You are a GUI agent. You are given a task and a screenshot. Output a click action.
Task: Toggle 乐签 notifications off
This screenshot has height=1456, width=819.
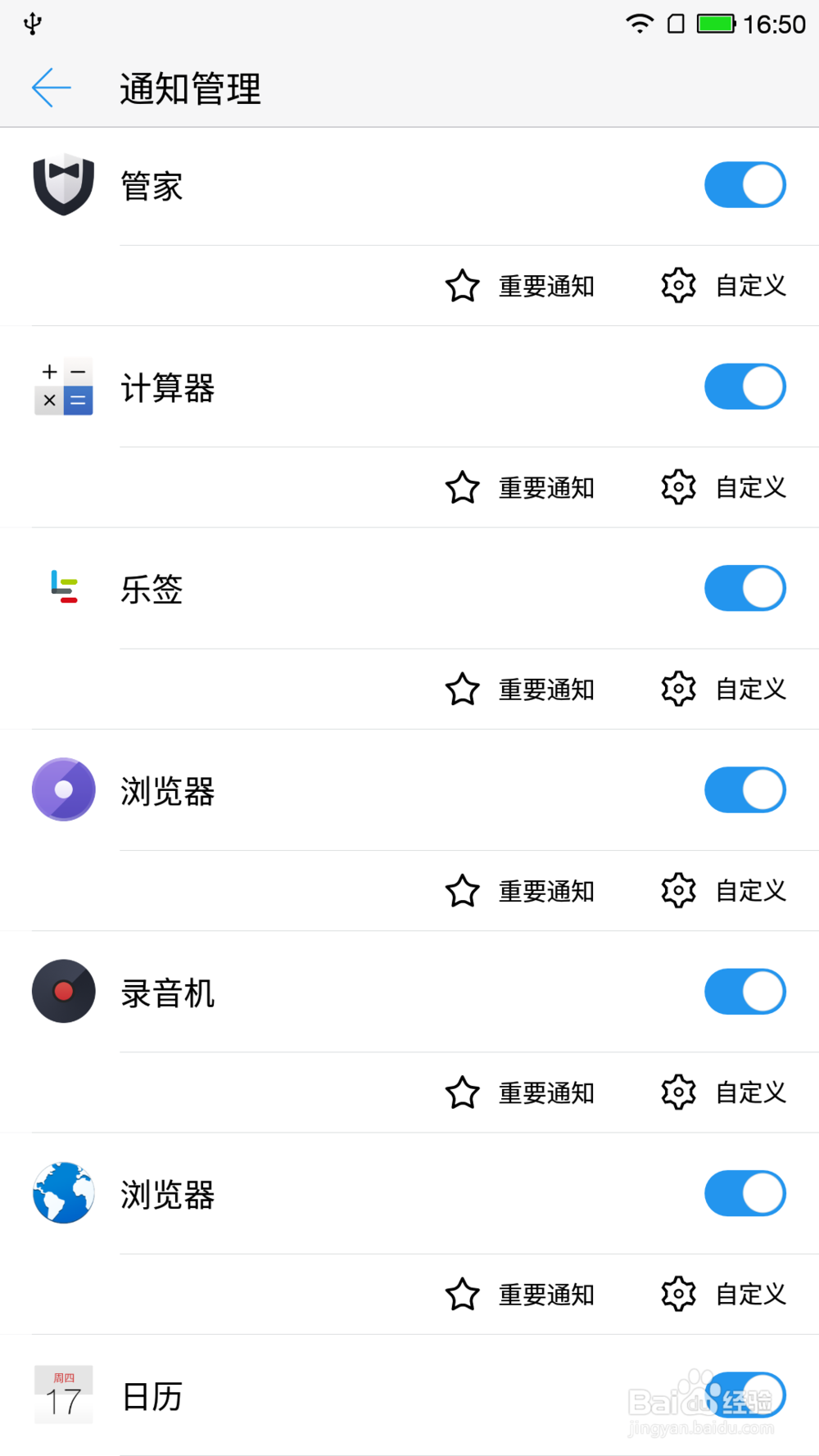[745, 588]
